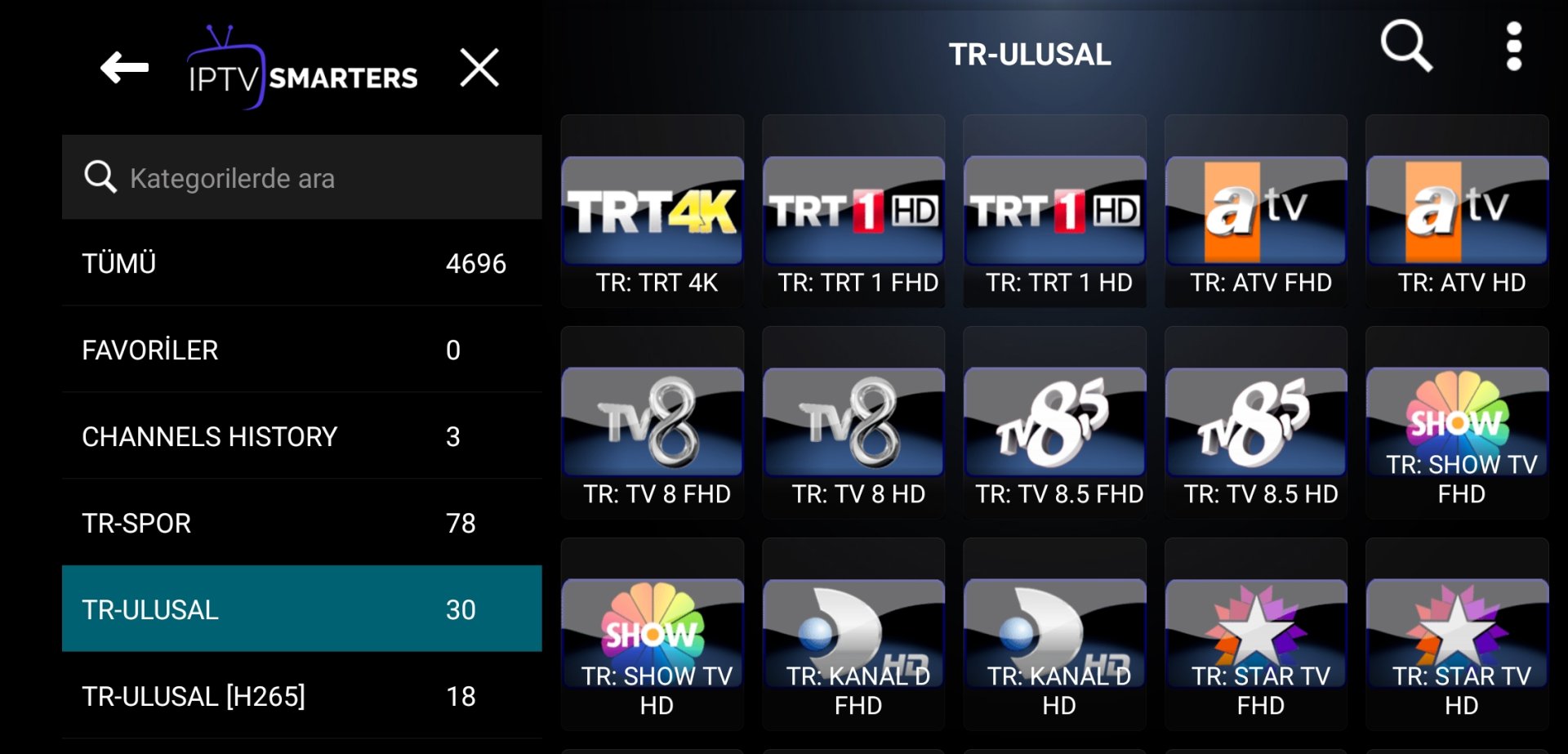Switch to the TR-SPOR category

pos(302,524)
